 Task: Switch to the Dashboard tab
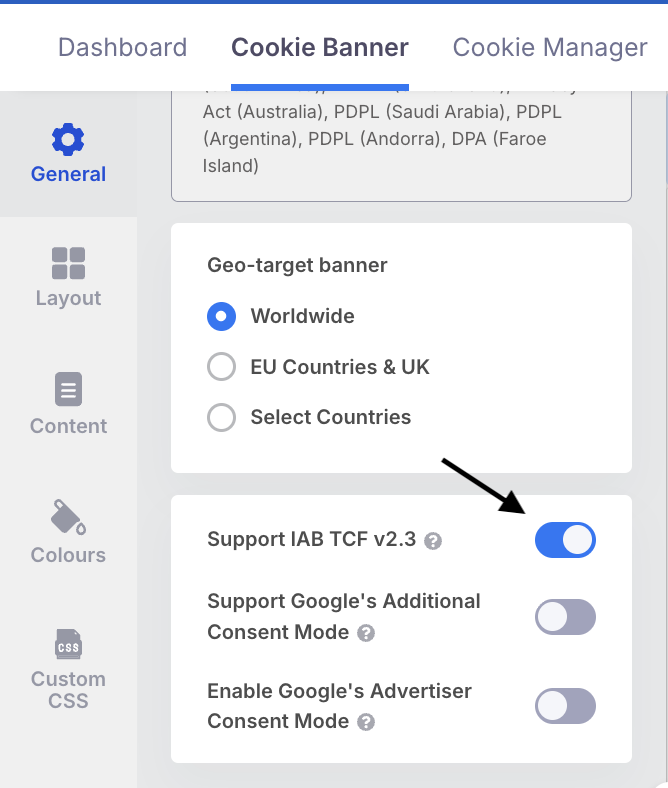pos(122,47)
